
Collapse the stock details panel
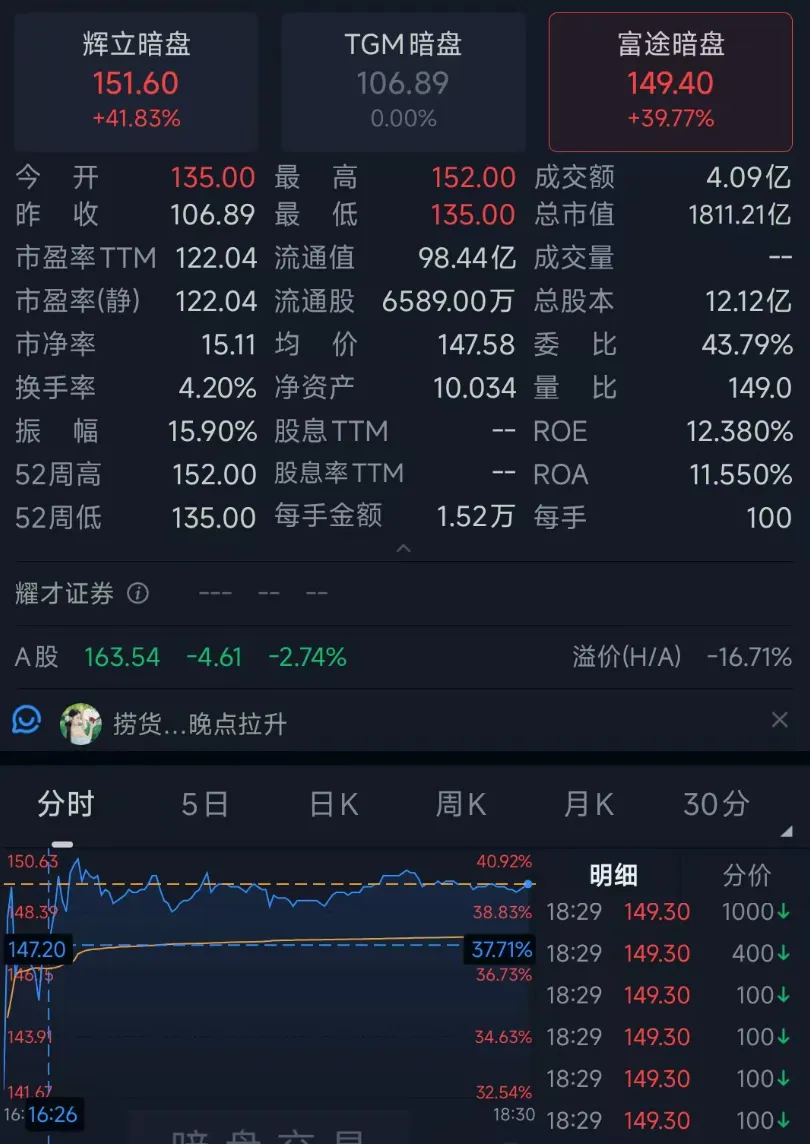(403, 548)
